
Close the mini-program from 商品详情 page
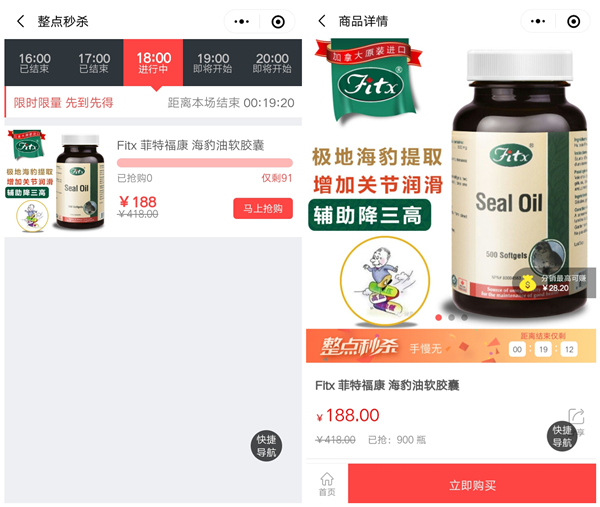(573, 21)
